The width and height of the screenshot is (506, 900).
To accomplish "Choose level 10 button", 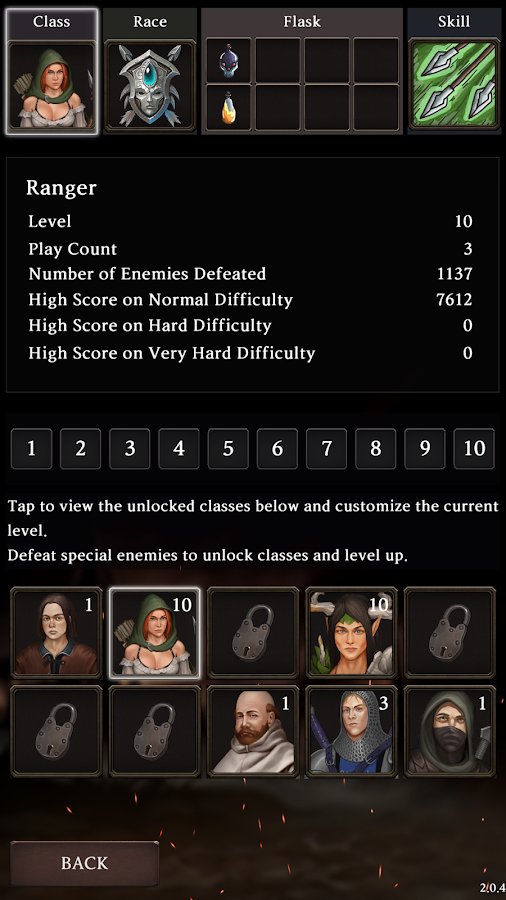I will pos(474,448).
